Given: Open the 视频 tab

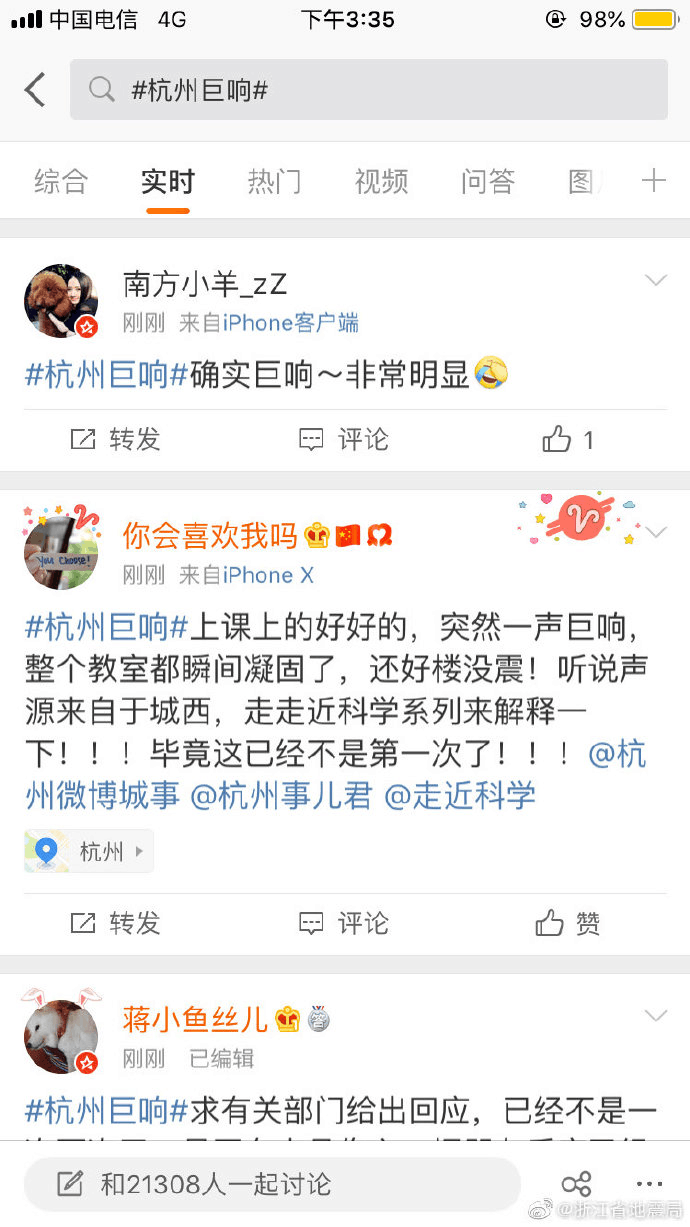Looking at the screenshot, I should [381, 181].
